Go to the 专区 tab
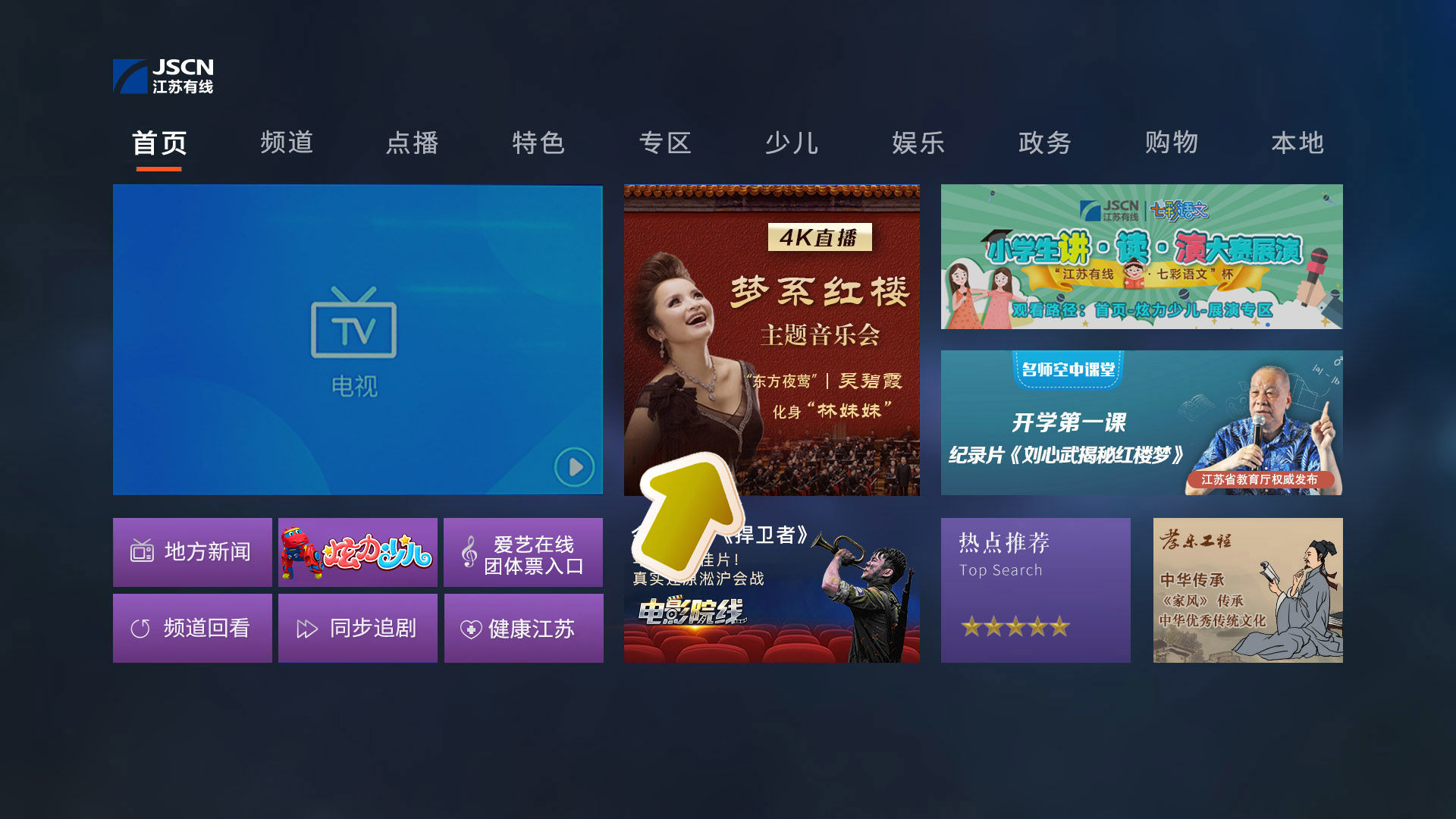The height and width of the screenshot is (819, 1456). [x=665, y=143]
